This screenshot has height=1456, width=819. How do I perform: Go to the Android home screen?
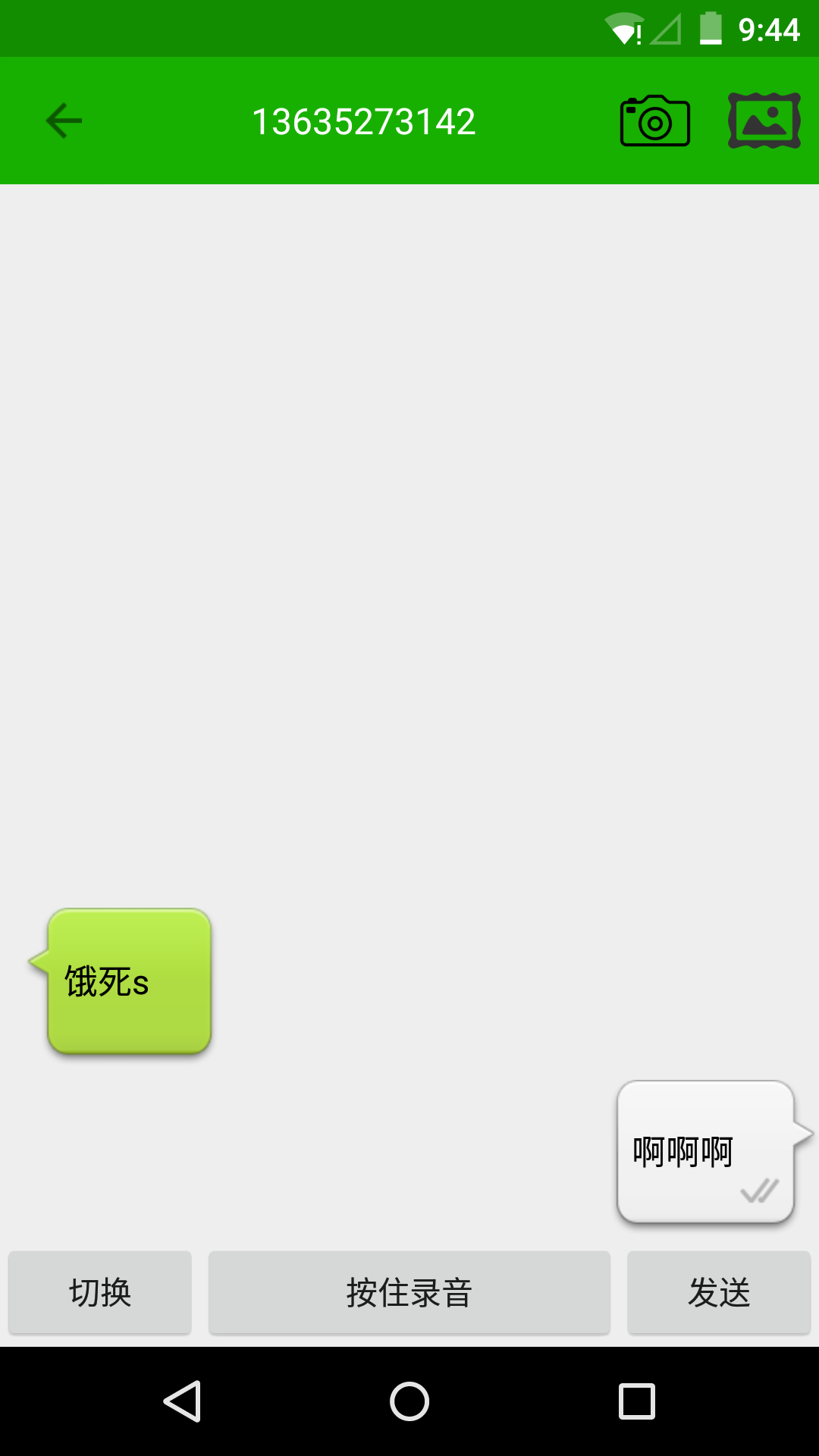[x=409, y=1401]
